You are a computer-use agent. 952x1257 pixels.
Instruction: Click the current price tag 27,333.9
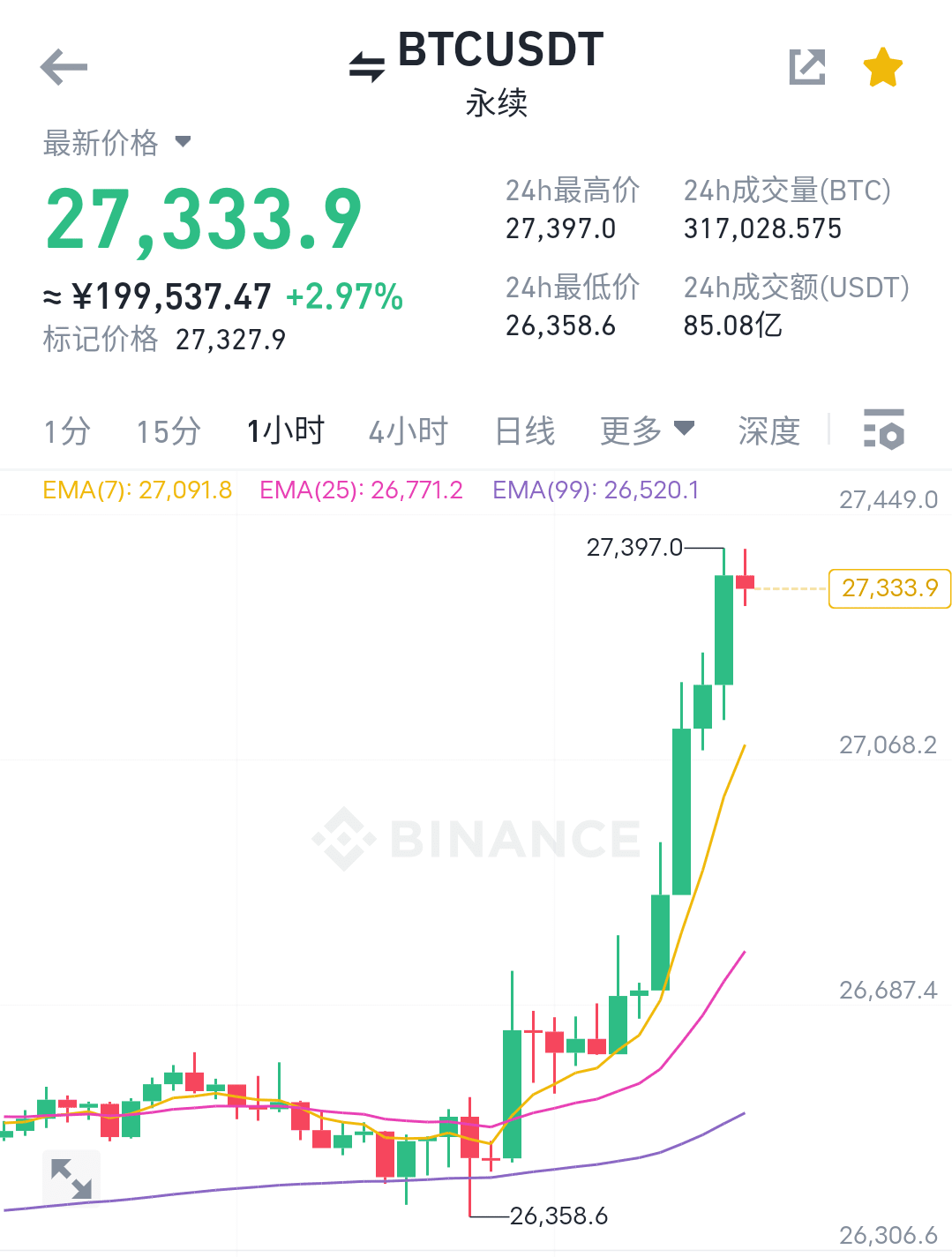click(888, 587)
